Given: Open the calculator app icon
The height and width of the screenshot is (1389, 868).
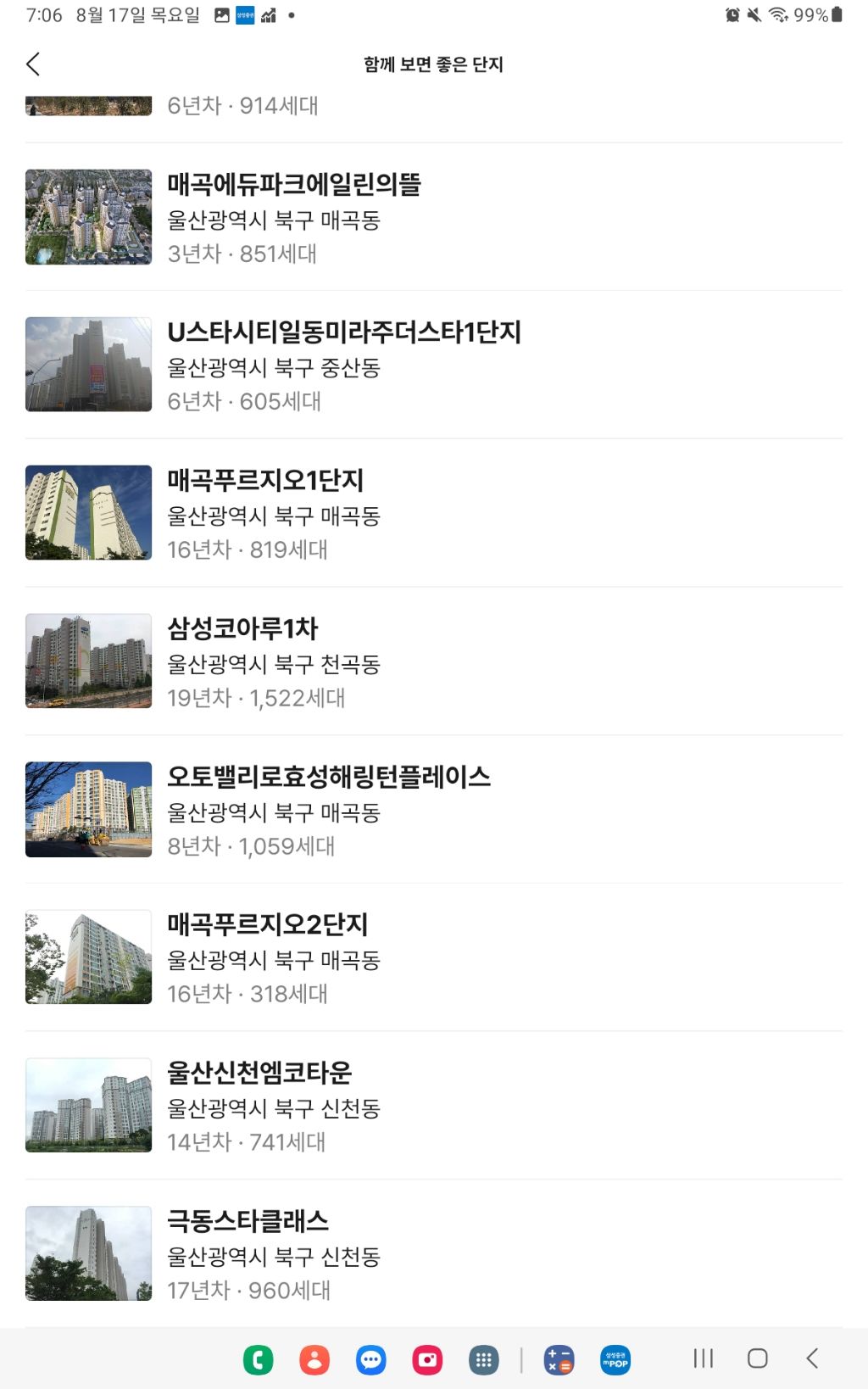Looking at the screenshot, I should point(557,1359).
